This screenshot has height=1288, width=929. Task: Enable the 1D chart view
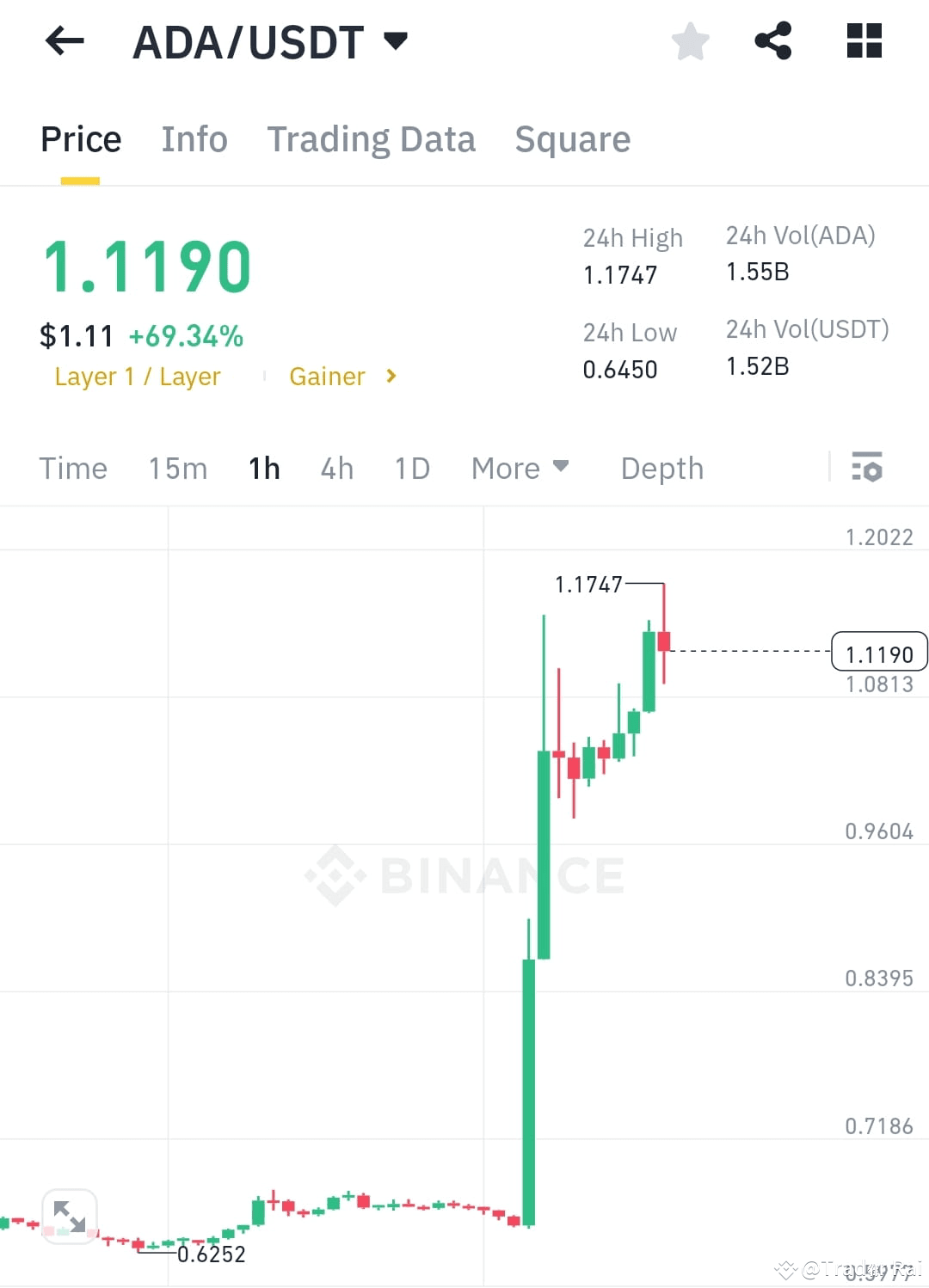411,469
